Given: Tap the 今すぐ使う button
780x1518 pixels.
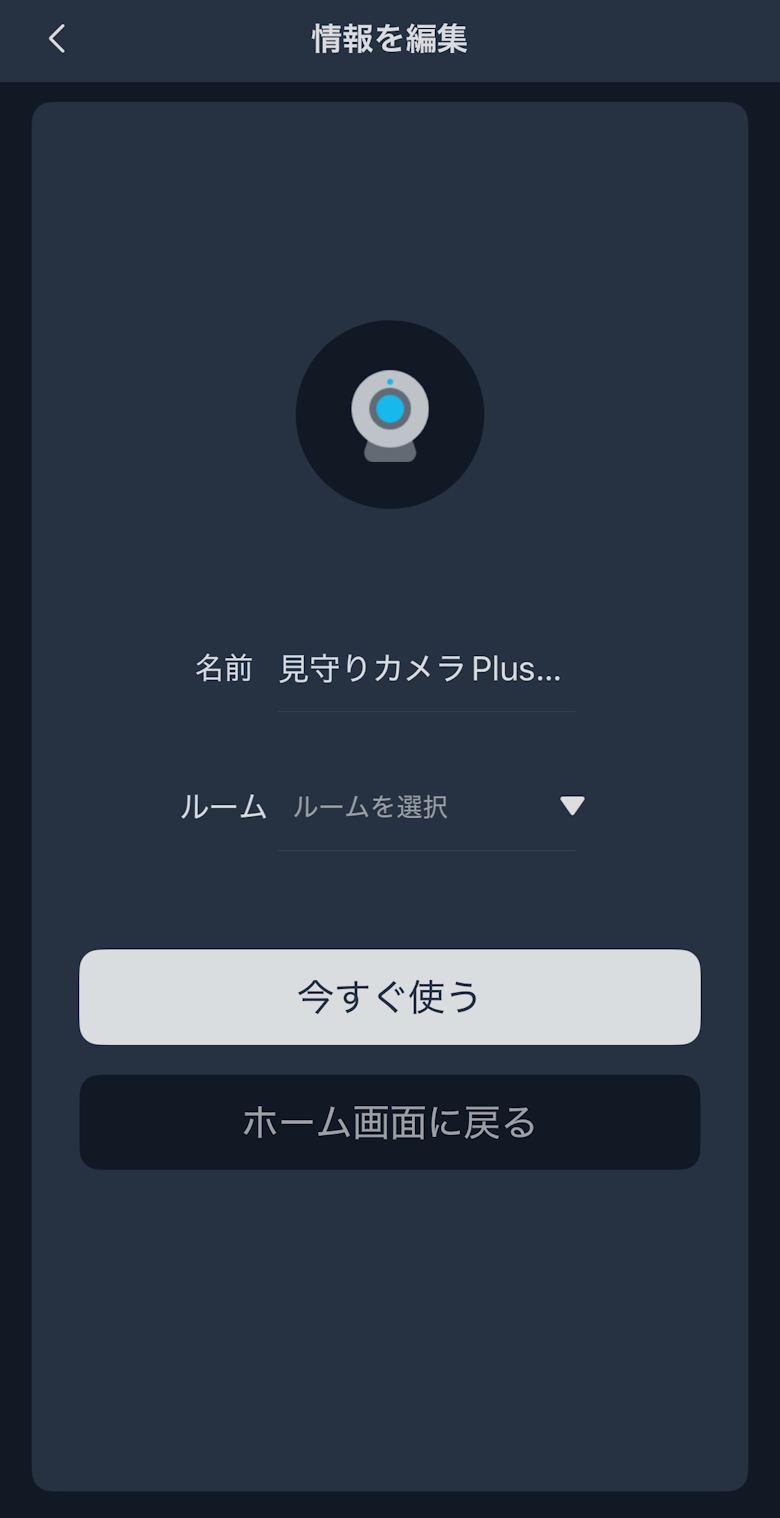Looking at the screenshot, I should point(390,997).
